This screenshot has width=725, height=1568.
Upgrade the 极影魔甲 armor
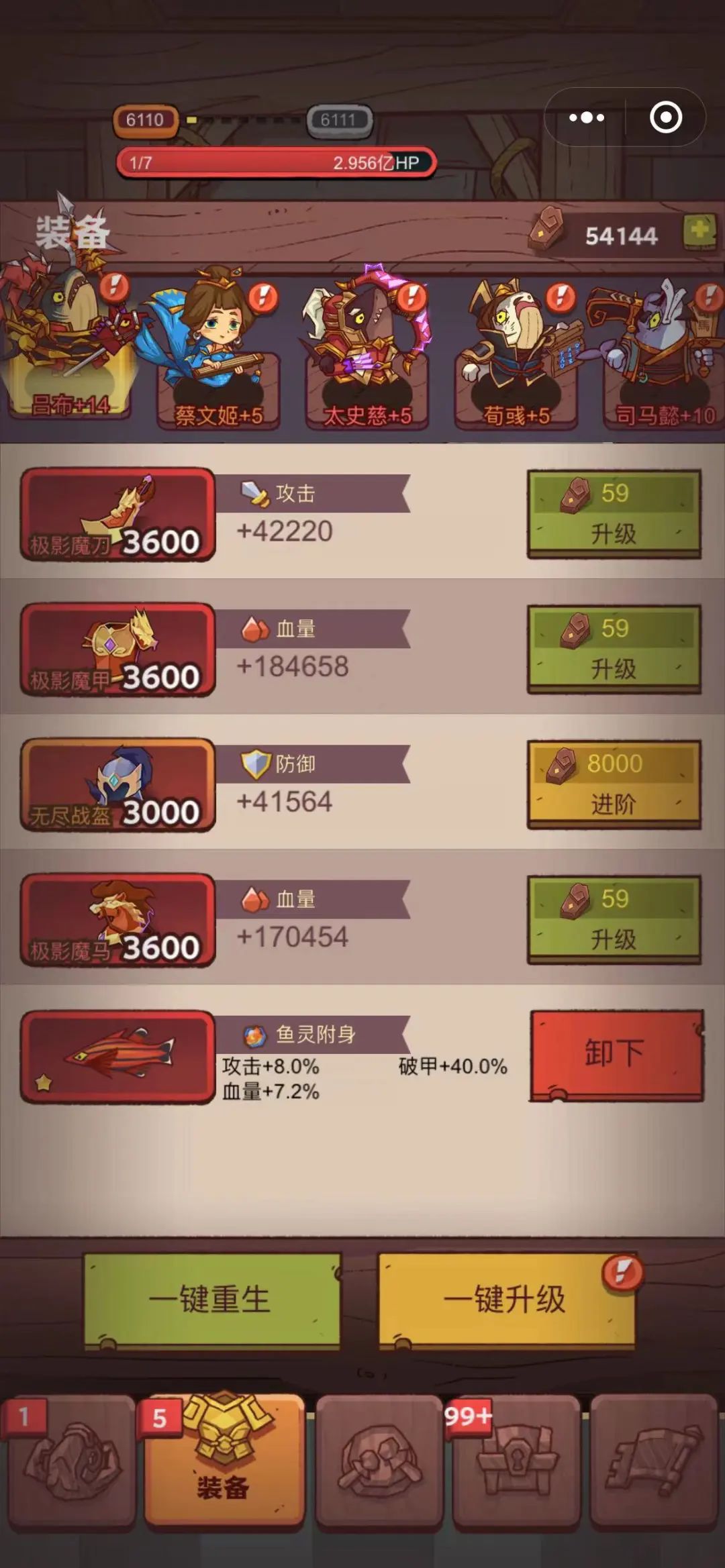(x=614, y=649)
